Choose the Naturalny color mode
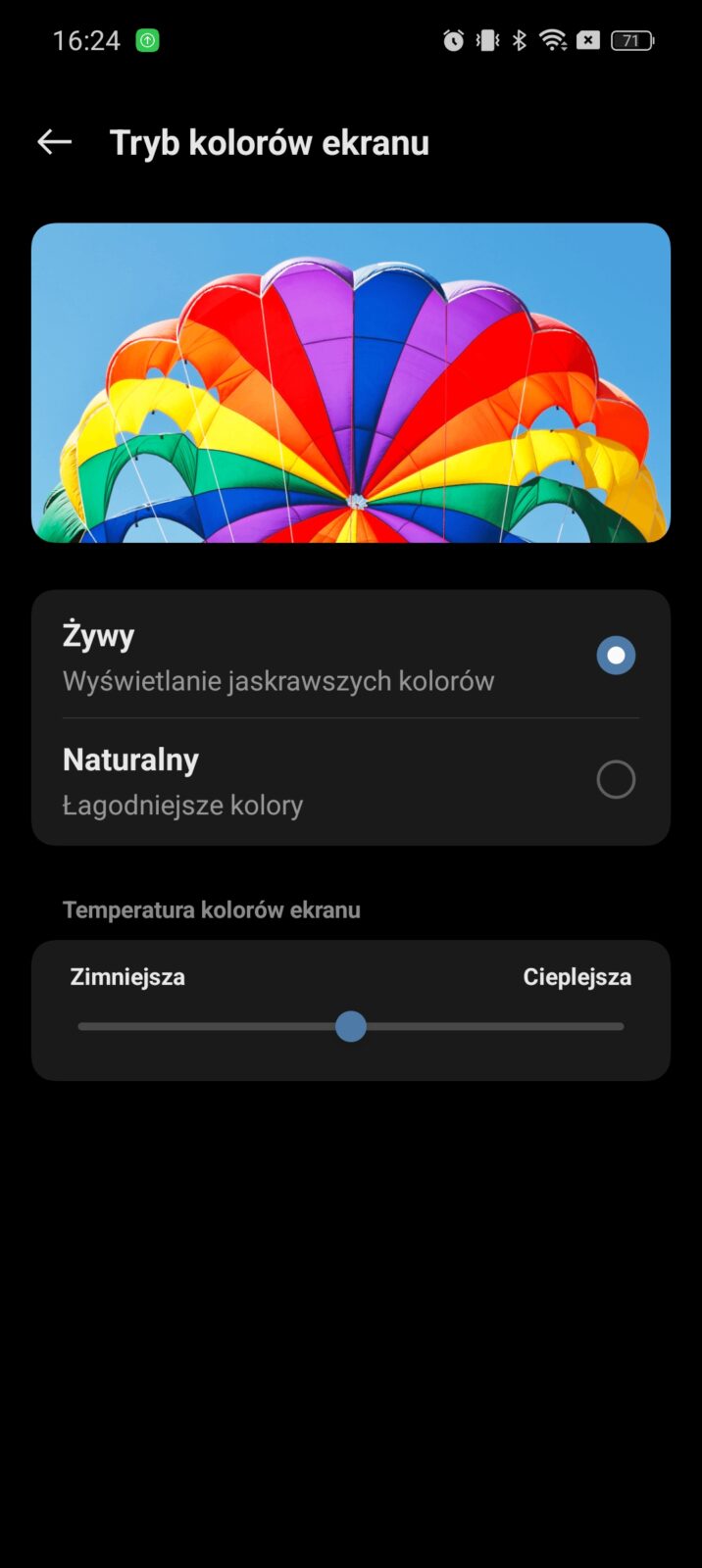Screen dimensions: 702x1568 click(615, 780)
